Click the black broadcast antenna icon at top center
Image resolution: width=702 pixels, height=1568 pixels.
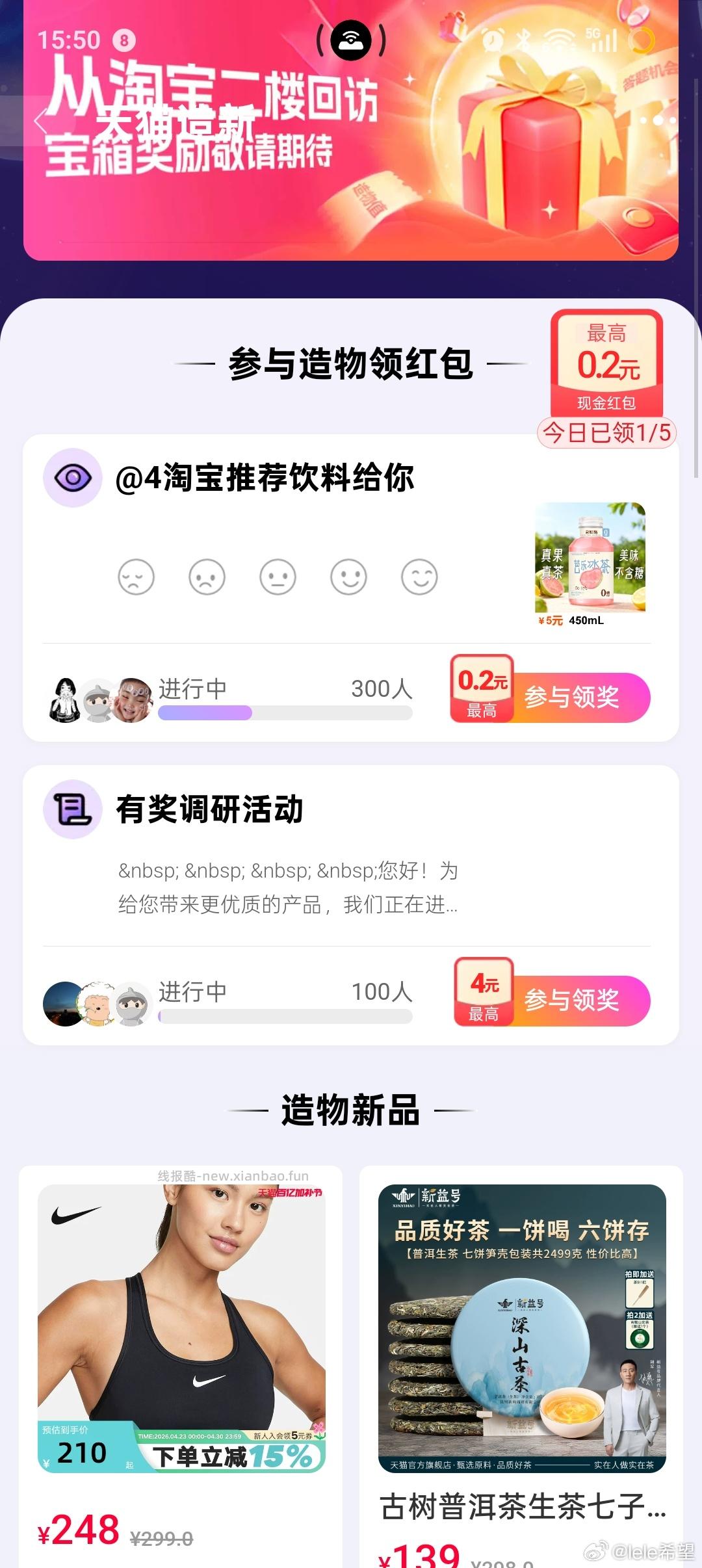351,40
